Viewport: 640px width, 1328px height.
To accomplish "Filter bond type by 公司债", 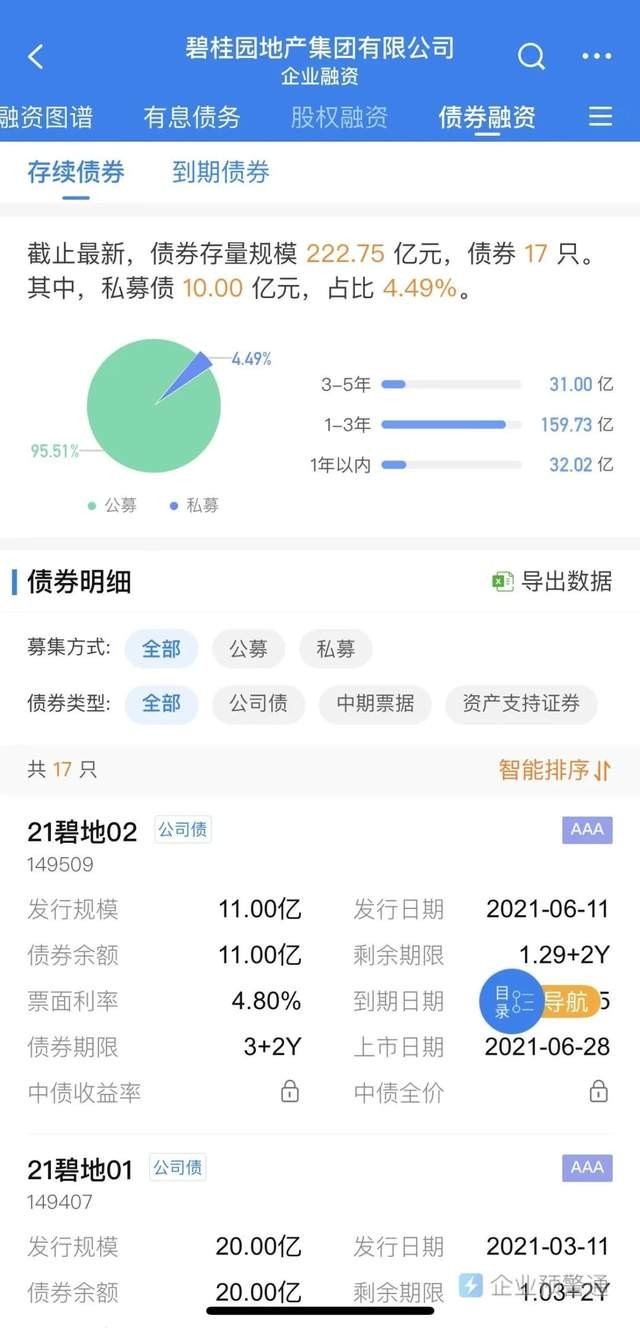I will pos(258,703).
